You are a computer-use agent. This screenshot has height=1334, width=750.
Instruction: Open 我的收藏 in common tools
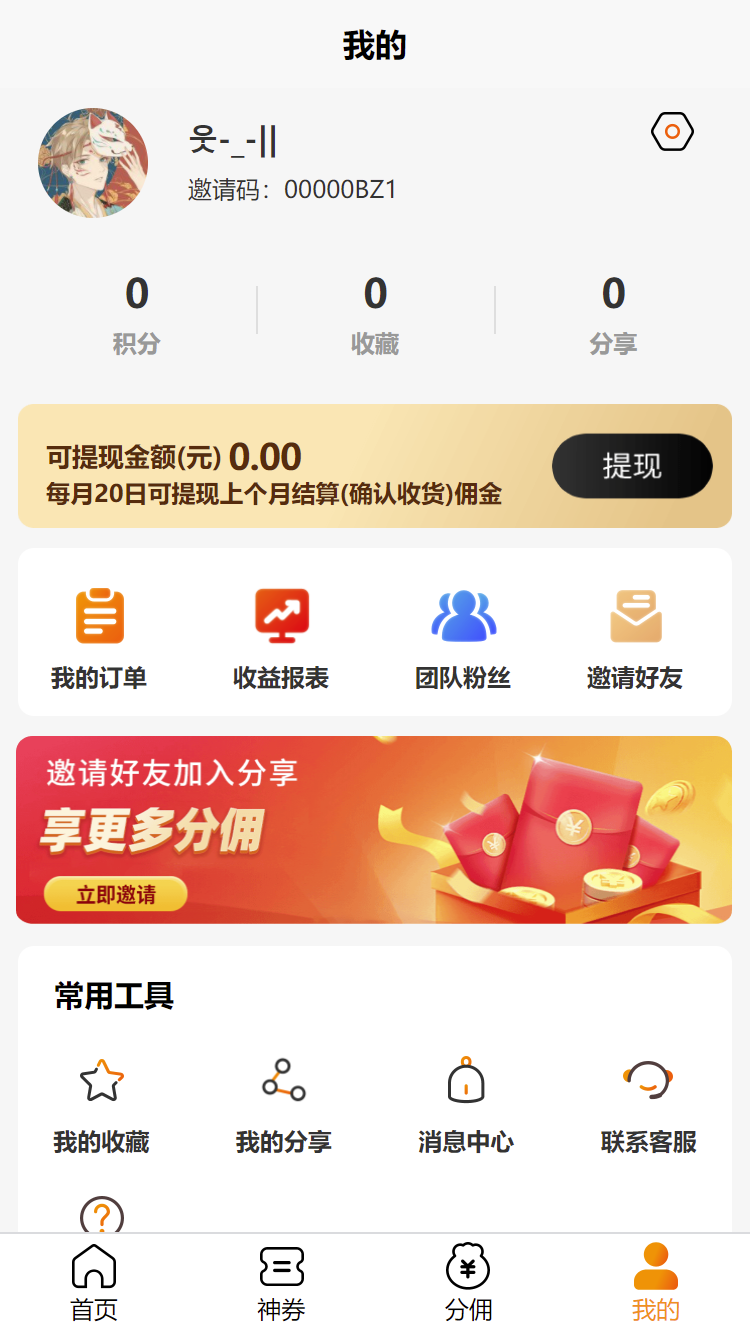pos(101,1105)
